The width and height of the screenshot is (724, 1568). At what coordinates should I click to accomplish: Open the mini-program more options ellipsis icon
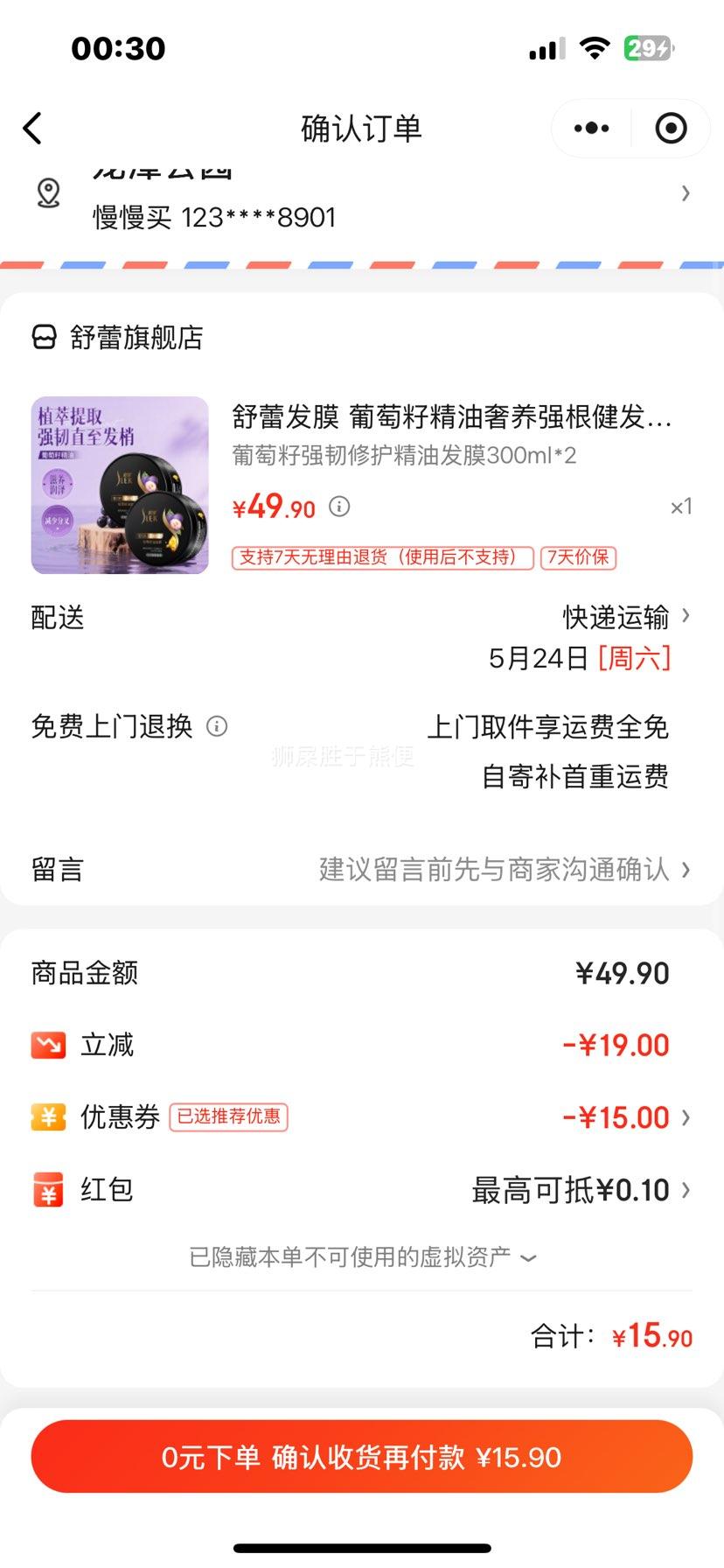pyautogui.click(x=590, y=128)
